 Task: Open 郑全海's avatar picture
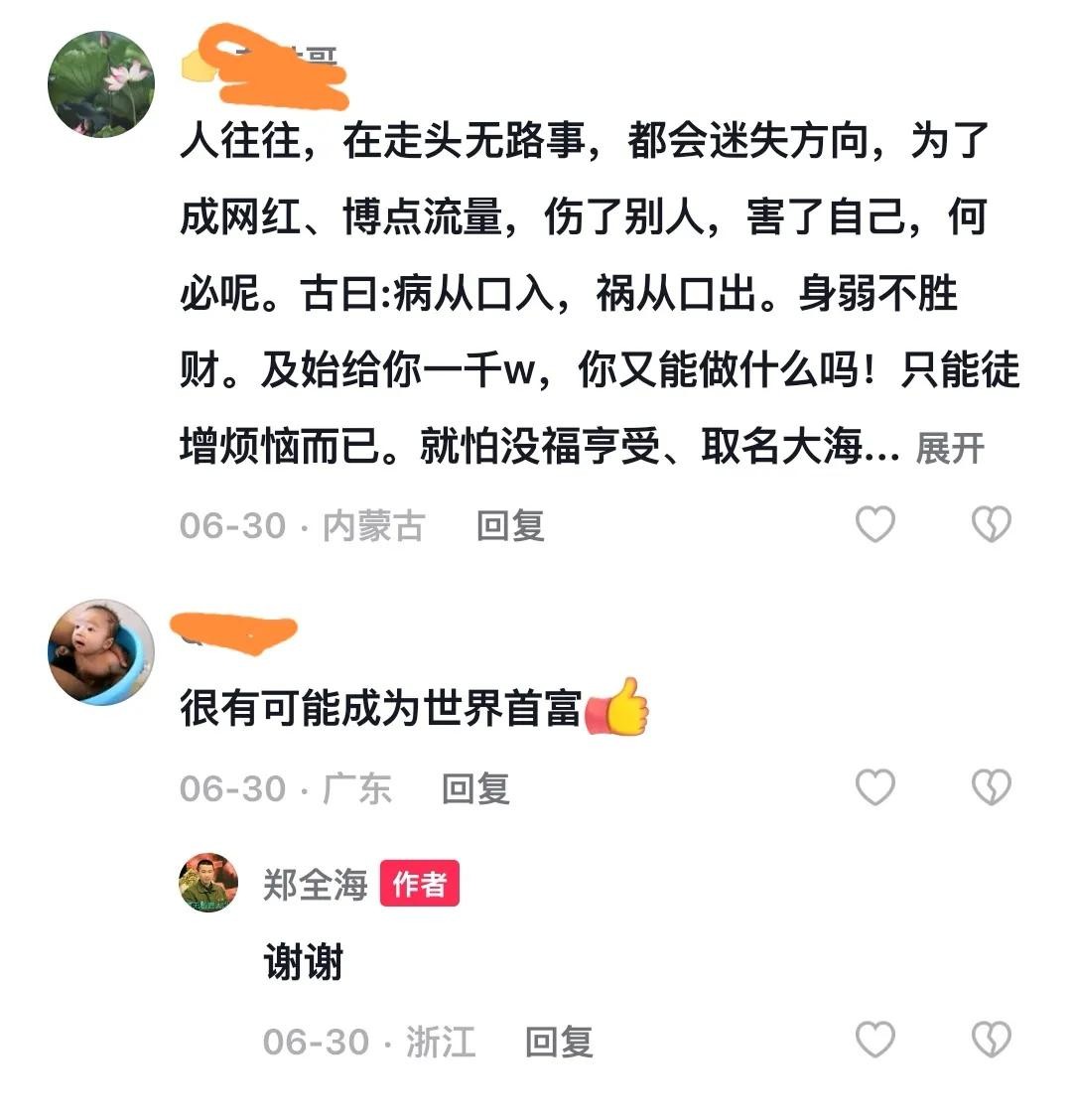click(x=208, y=882)
